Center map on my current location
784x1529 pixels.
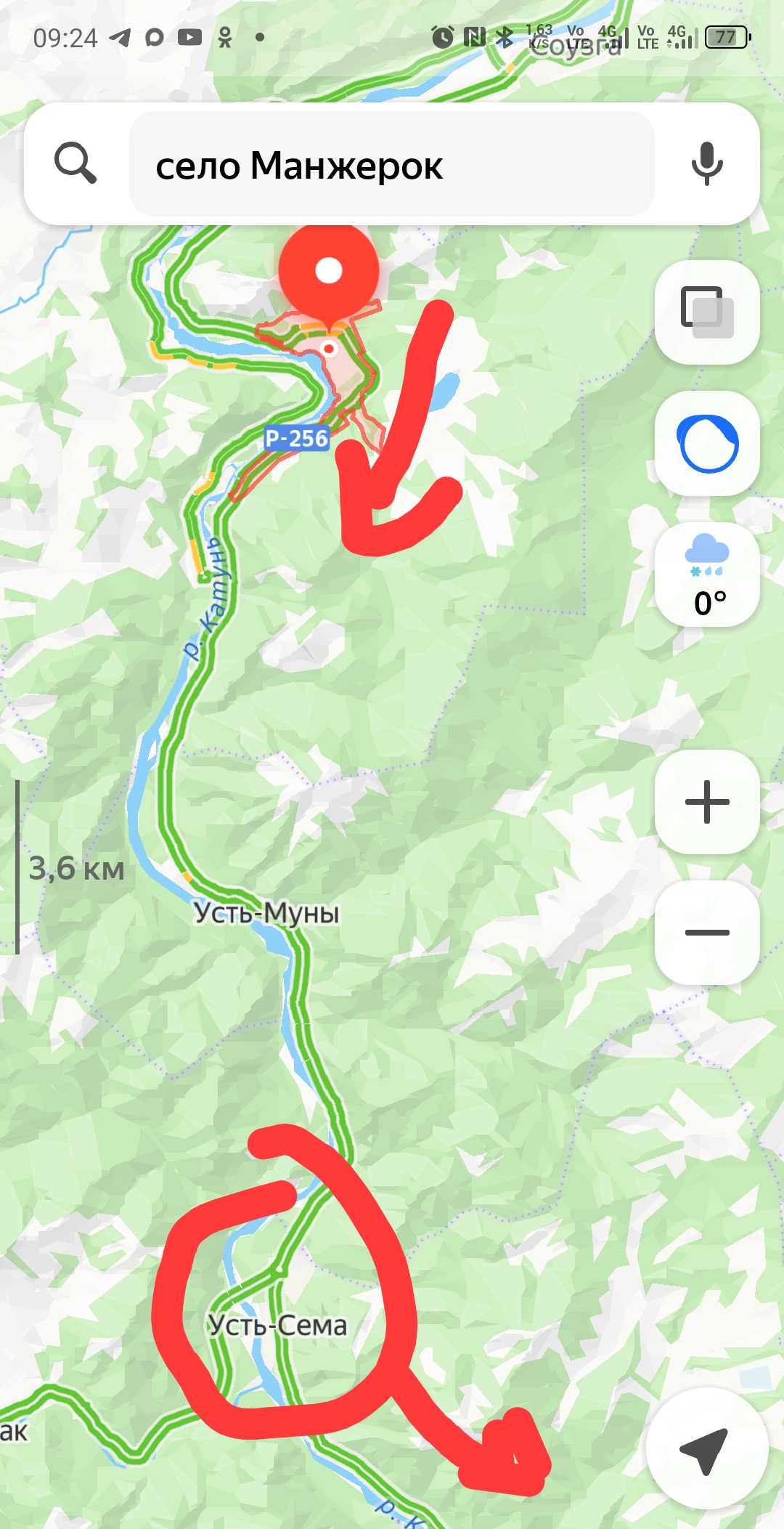tap(706, 1451)
